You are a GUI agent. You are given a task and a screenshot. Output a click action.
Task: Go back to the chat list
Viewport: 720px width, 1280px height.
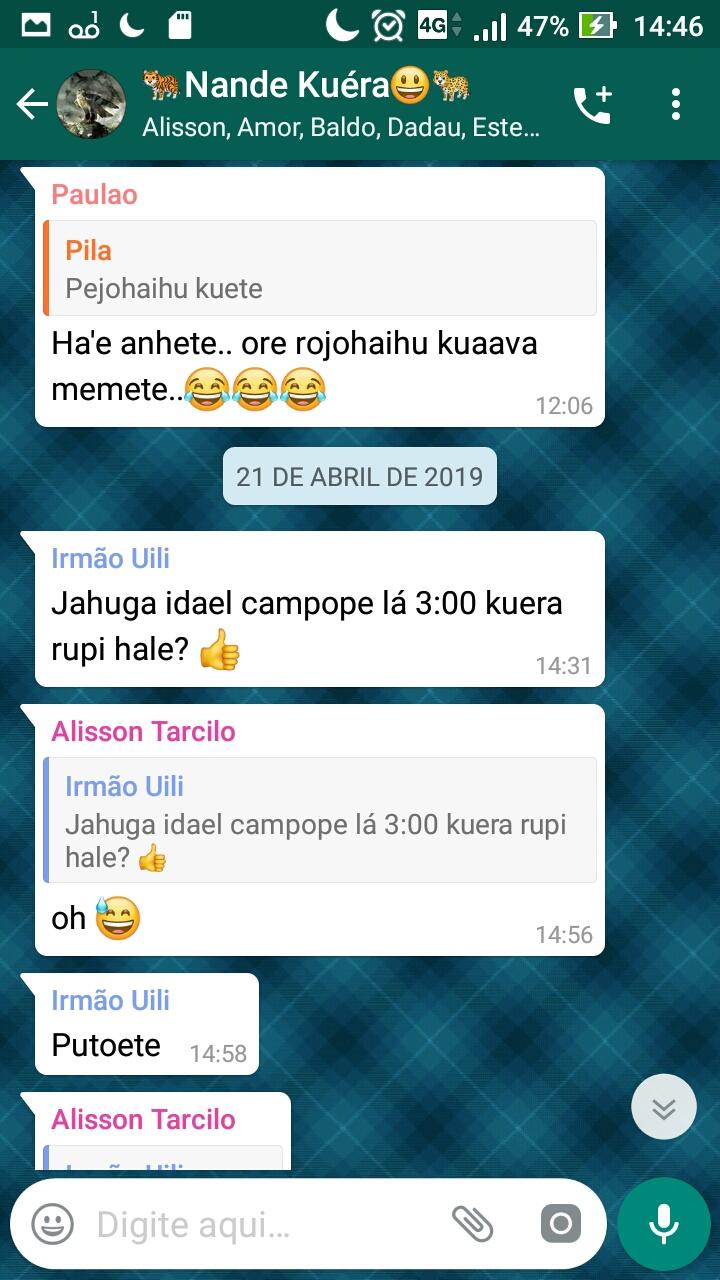click(x=30, y=104)
